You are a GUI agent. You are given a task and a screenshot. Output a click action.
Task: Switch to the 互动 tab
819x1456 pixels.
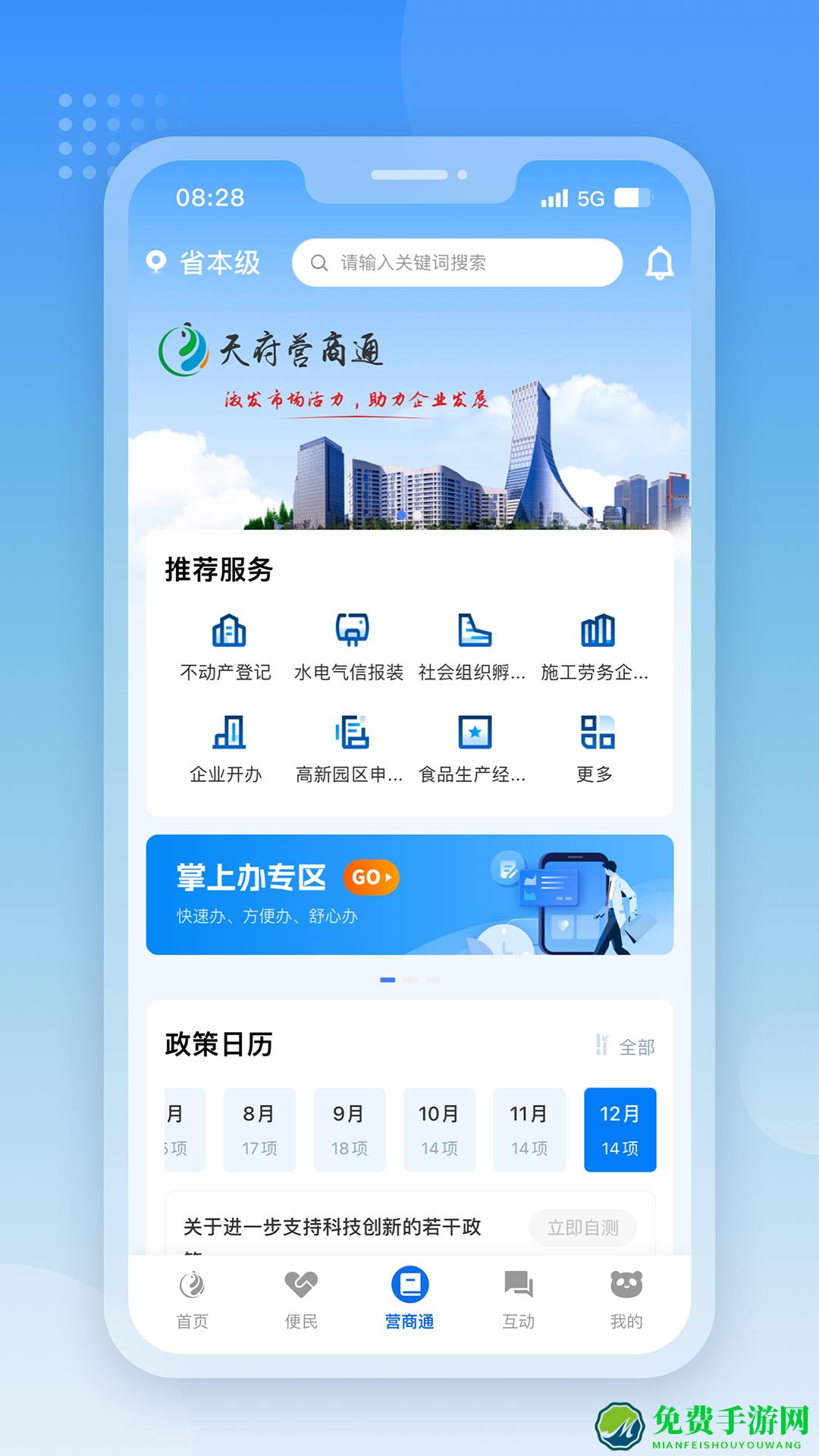(519, 1298)
